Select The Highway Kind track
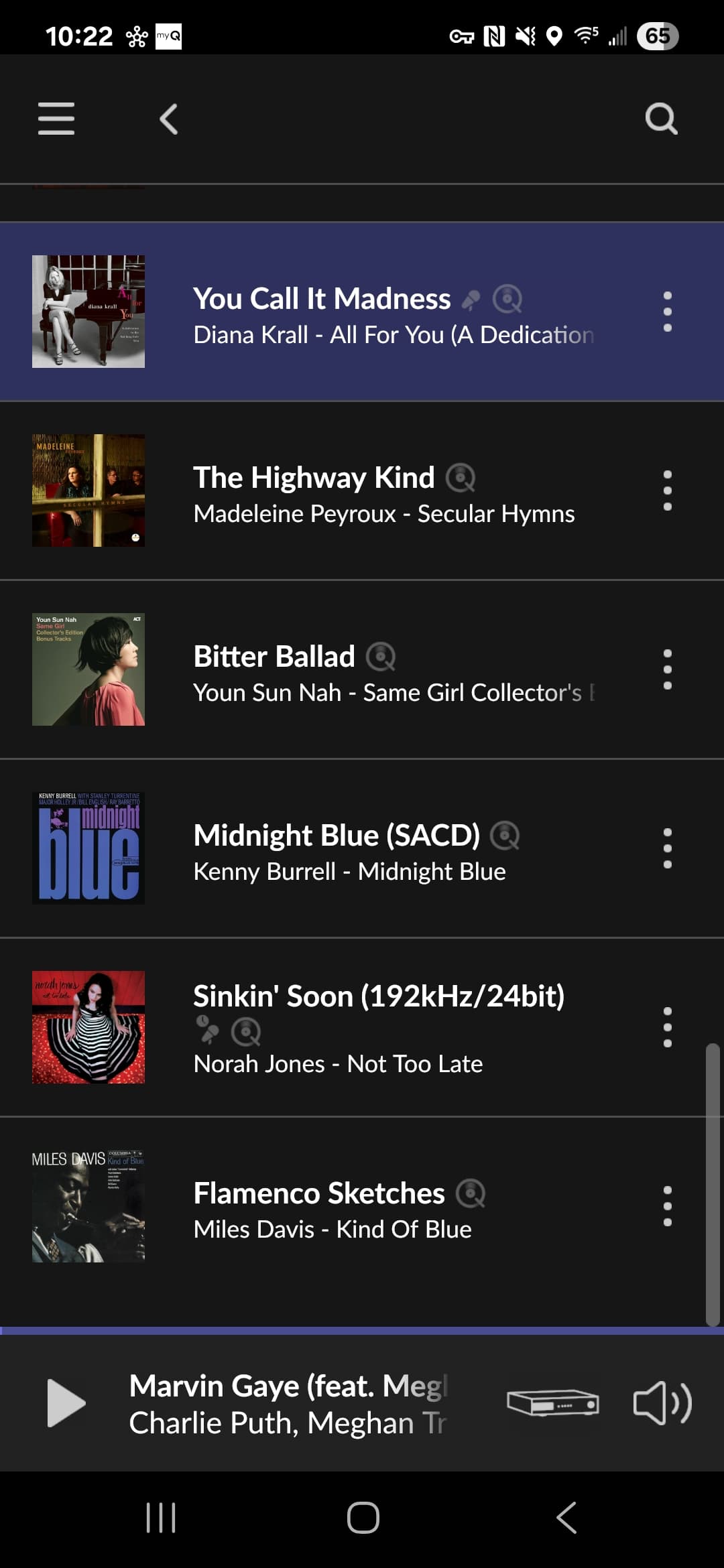 pyautogui.click(x=362, y=491)
